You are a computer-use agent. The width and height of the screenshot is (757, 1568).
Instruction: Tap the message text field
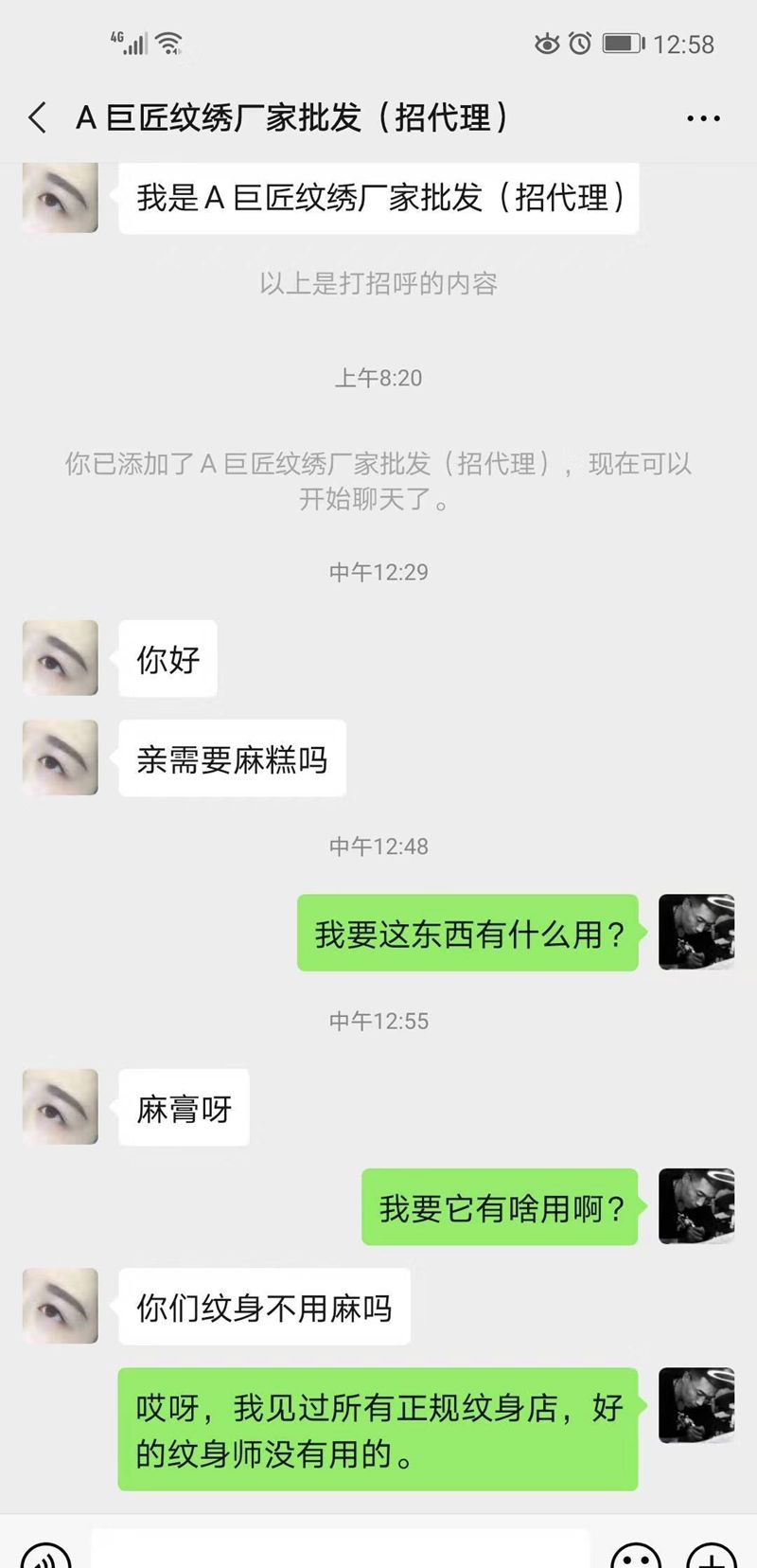pyautogui.click(x=341, y=1551)
